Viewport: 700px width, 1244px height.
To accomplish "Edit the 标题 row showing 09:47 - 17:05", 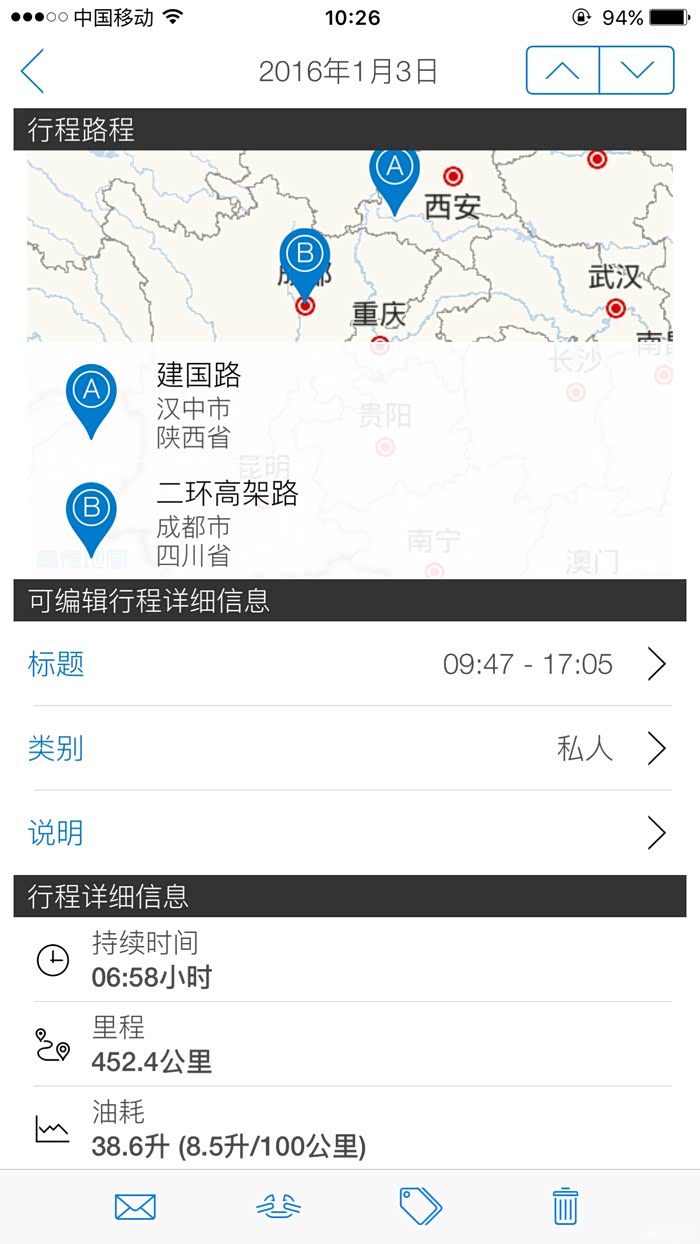I will click(x=350, y=664).
